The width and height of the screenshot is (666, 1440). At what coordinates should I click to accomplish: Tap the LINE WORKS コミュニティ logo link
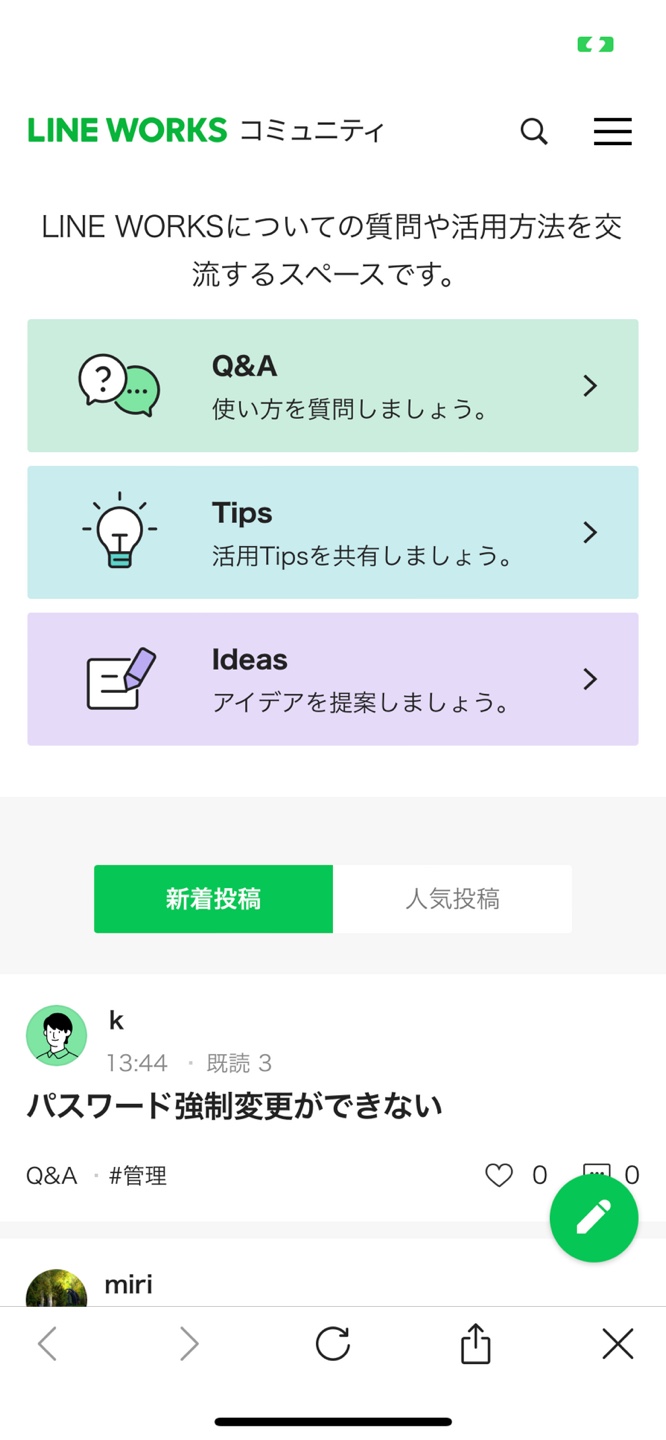(x=206, y=131)
